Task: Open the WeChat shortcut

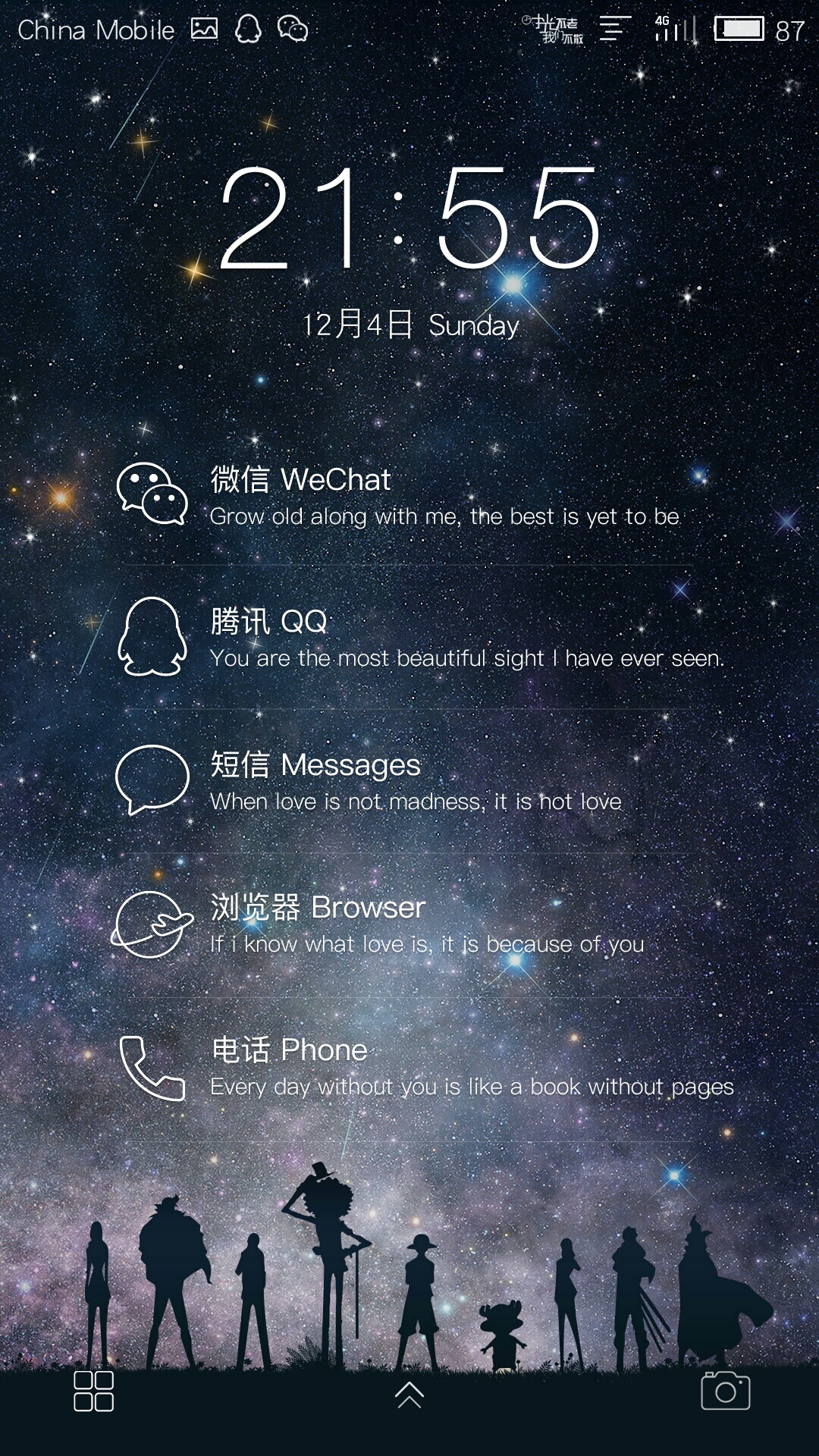Action: pyautogui.click(x=409, y=495)
